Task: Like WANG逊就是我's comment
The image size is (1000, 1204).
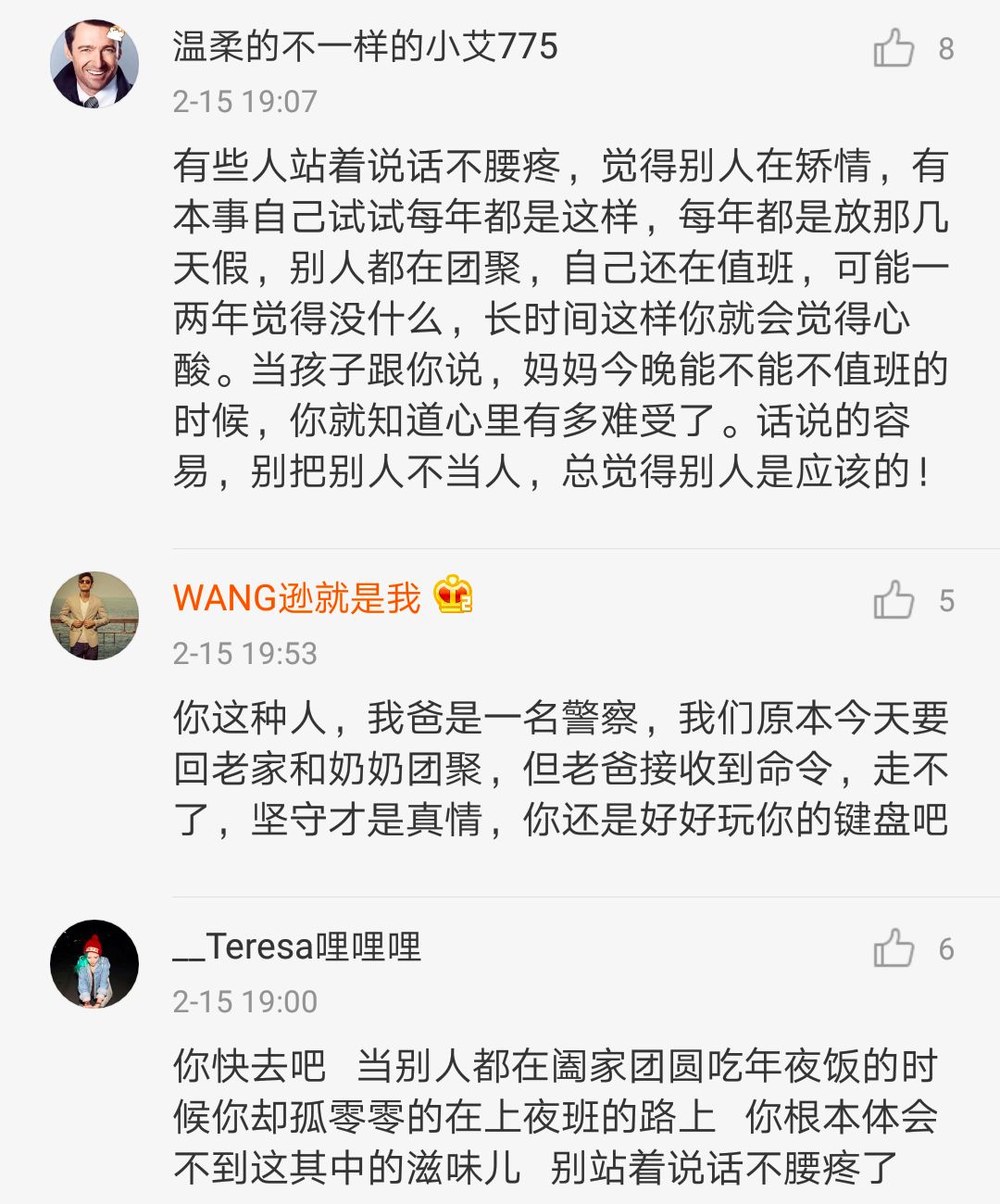Action: tap(894, 600)
